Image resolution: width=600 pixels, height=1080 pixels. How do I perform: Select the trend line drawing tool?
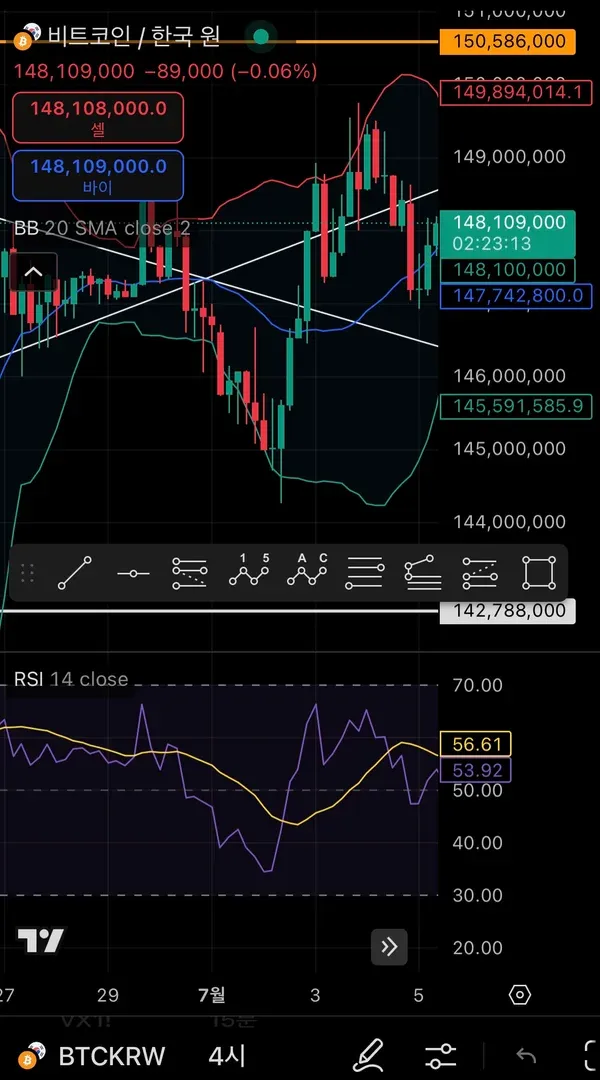pyautogui.click(x=76, y=573)
